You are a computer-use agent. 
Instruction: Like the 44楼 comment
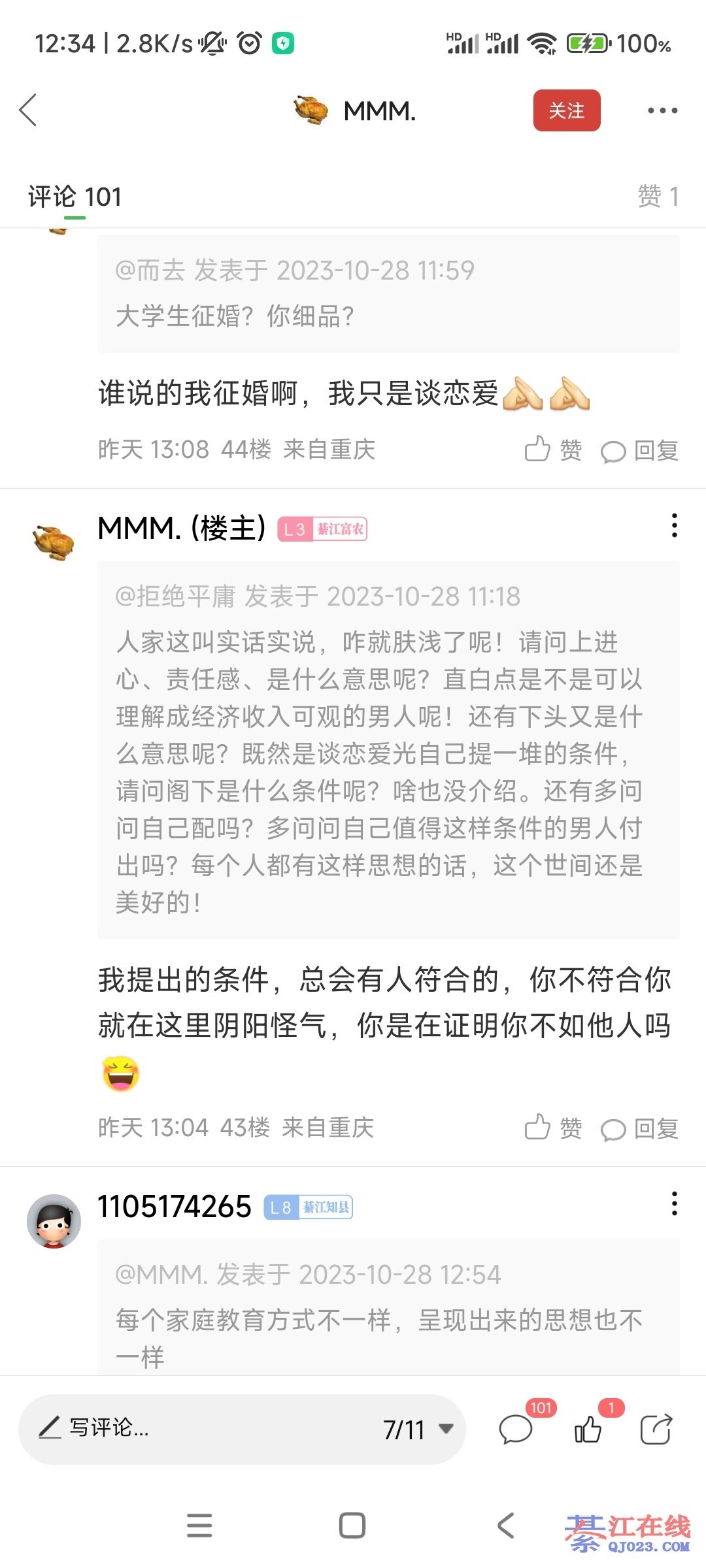click(x=553, y=449)
